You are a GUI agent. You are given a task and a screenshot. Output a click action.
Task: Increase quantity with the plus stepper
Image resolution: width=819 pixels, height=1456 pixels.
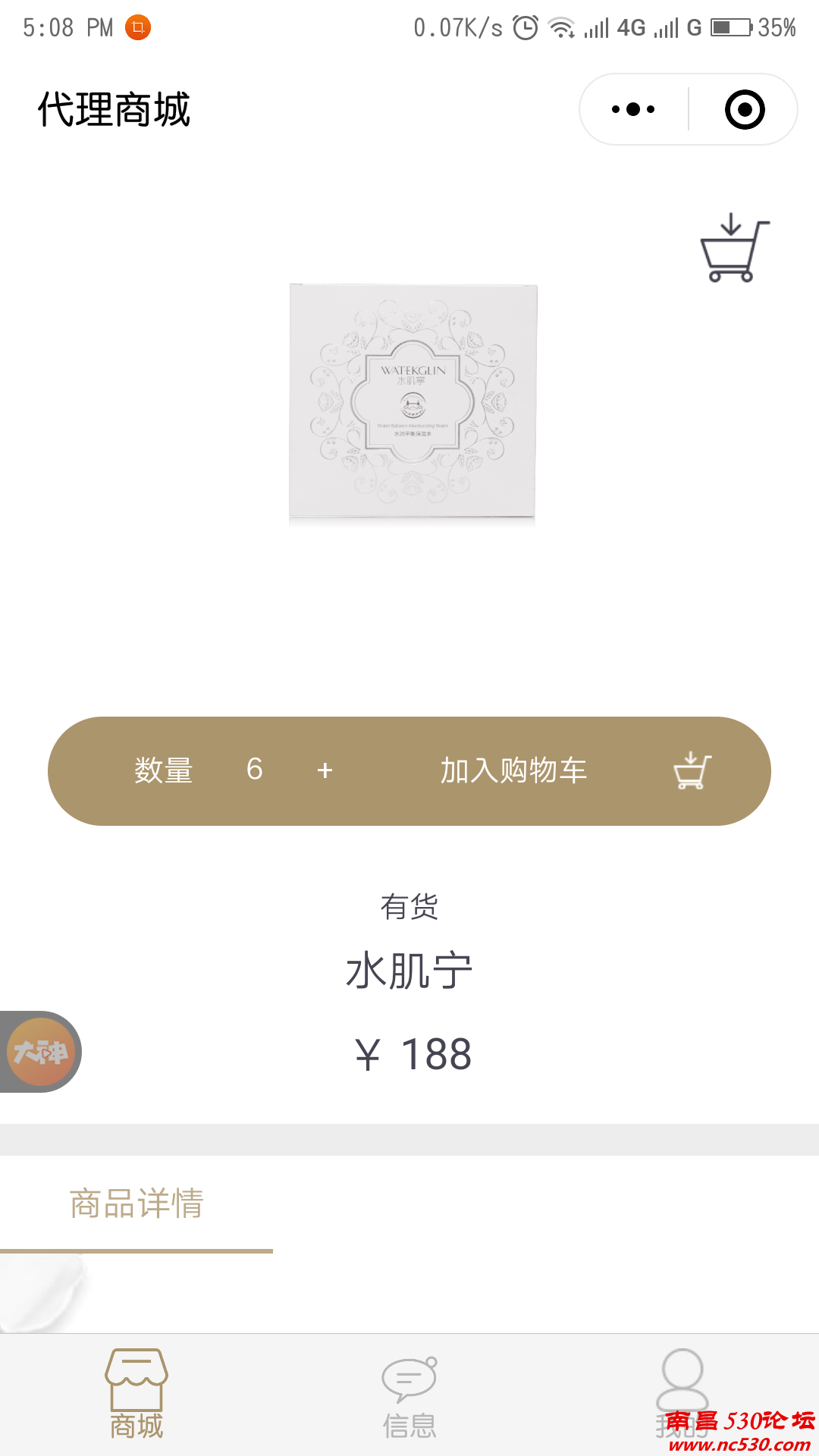click(325, 770)
